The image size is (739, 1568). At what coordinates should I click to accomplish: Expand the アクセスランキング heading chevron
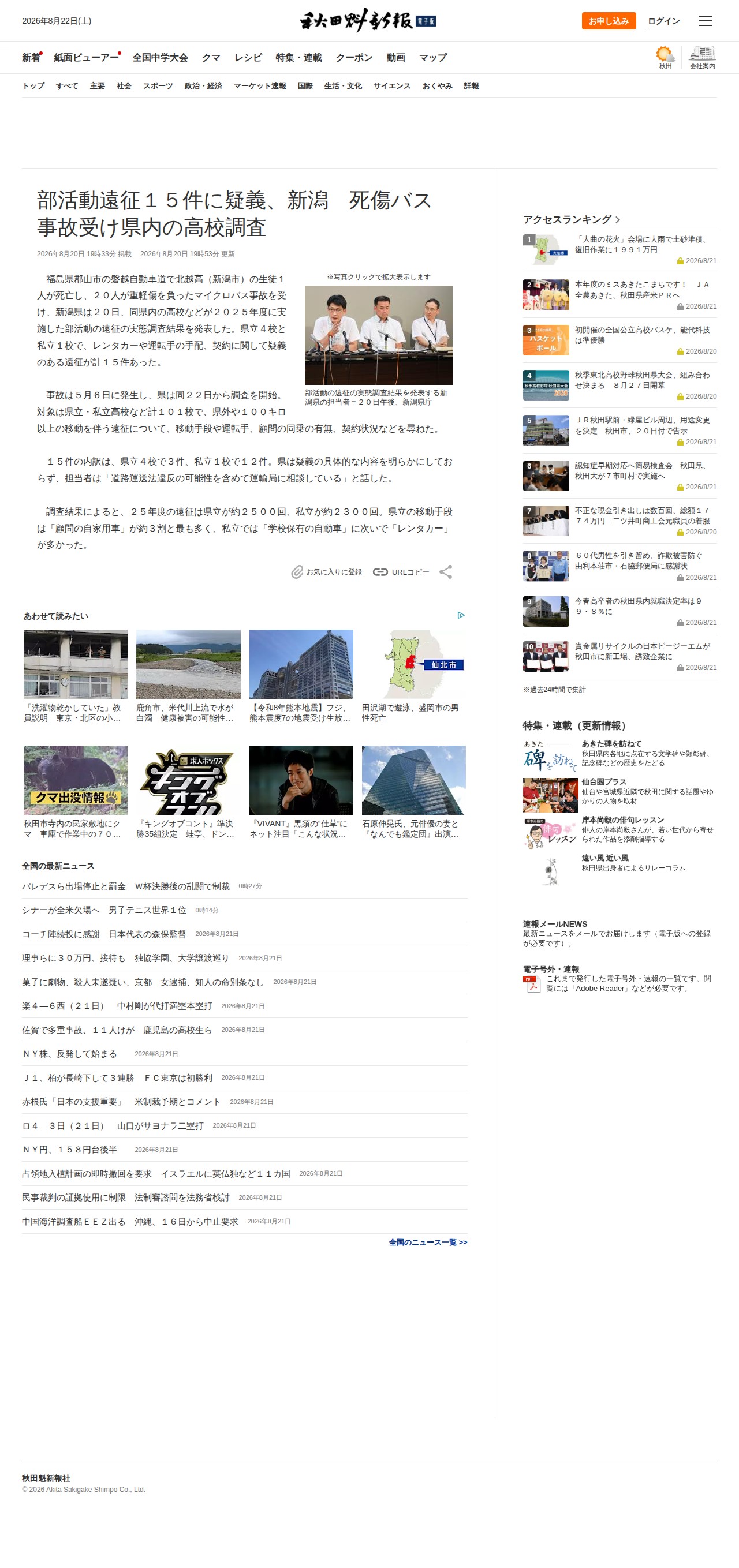(x=617, y=220)
